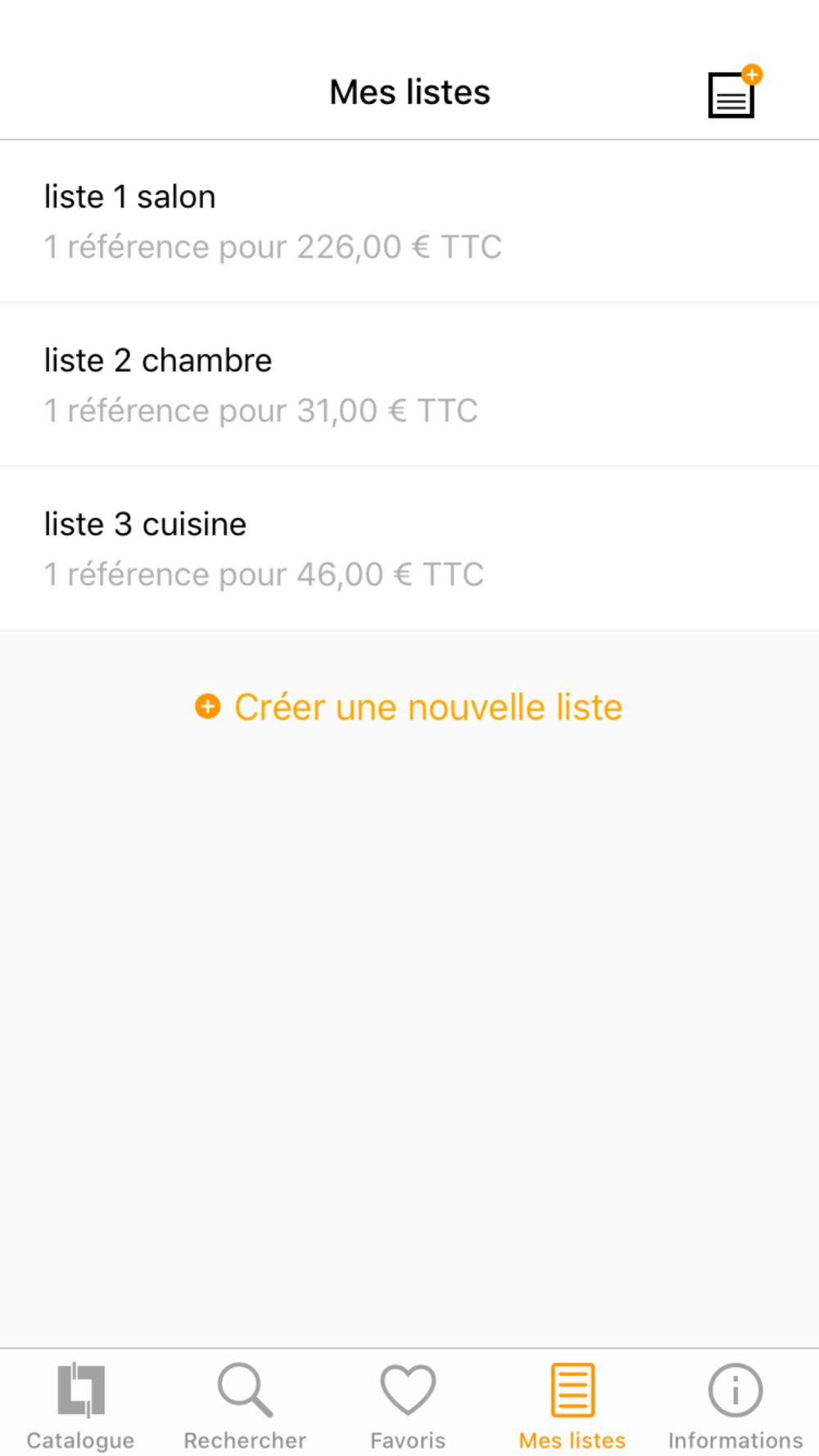
Task: Open the Favoris tab
Action: click(408, 1405)
